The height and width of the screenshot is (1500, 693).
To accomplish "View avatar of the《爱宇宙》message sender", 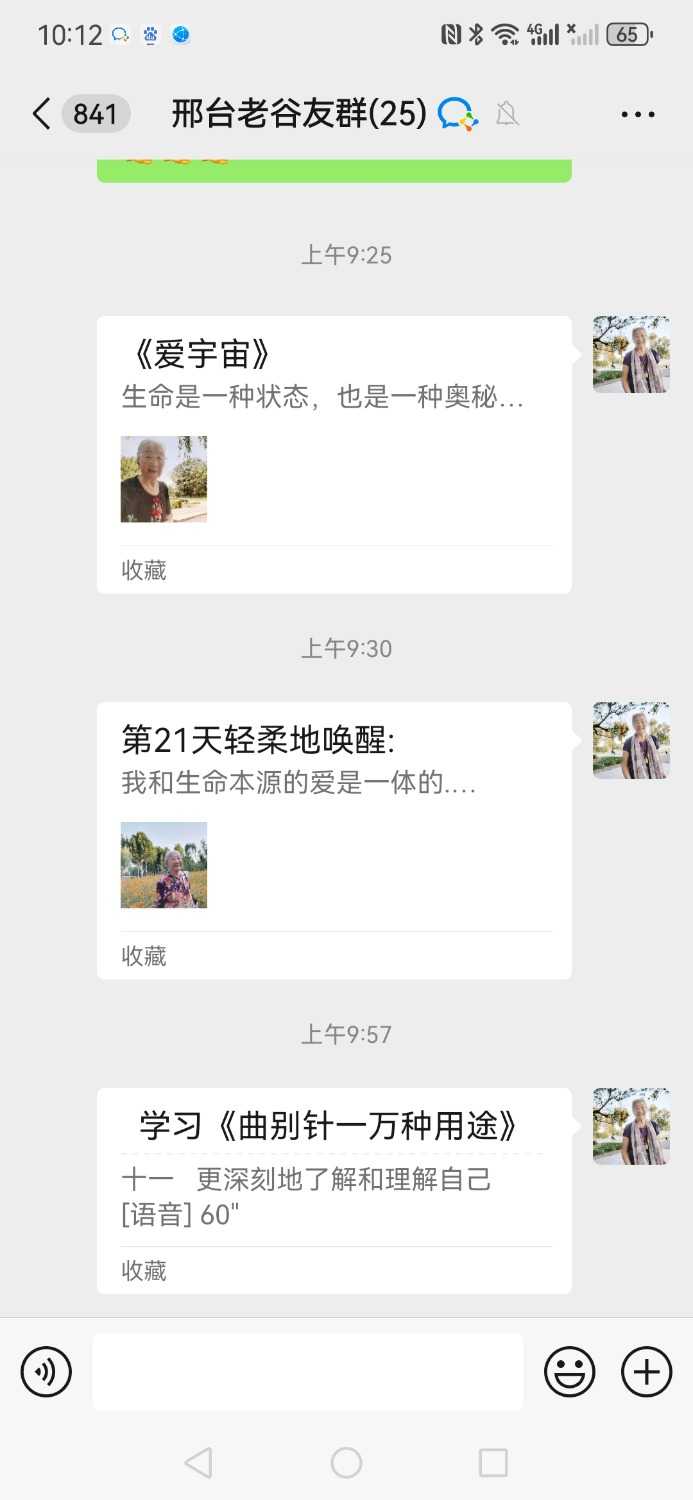I will click(x=630, y=355).
